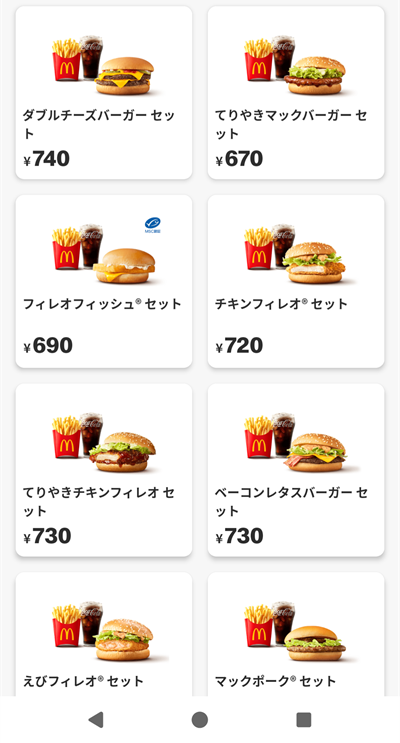Screen dimensions: 400x743
Task: Open the recent apps view
Action: click(x=303, y=720)
